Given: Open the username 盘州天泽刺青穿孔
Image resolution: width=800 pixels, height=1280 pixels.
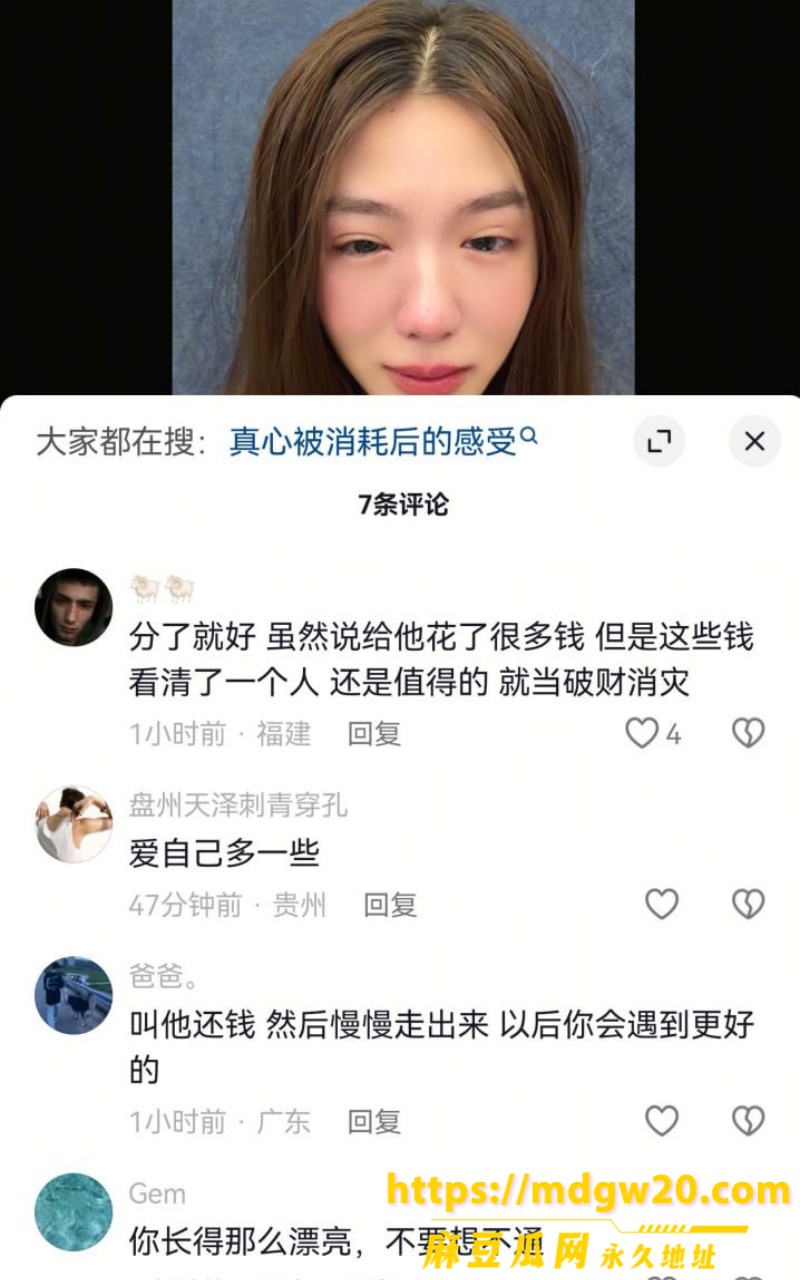Looking at the screenshot, I should point(238,804).
